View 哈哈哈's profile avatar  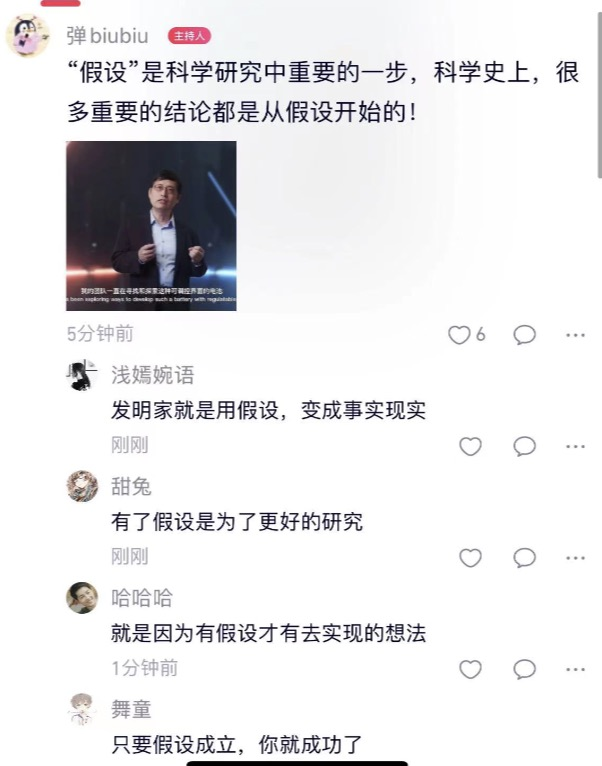(x=82, y=598)
